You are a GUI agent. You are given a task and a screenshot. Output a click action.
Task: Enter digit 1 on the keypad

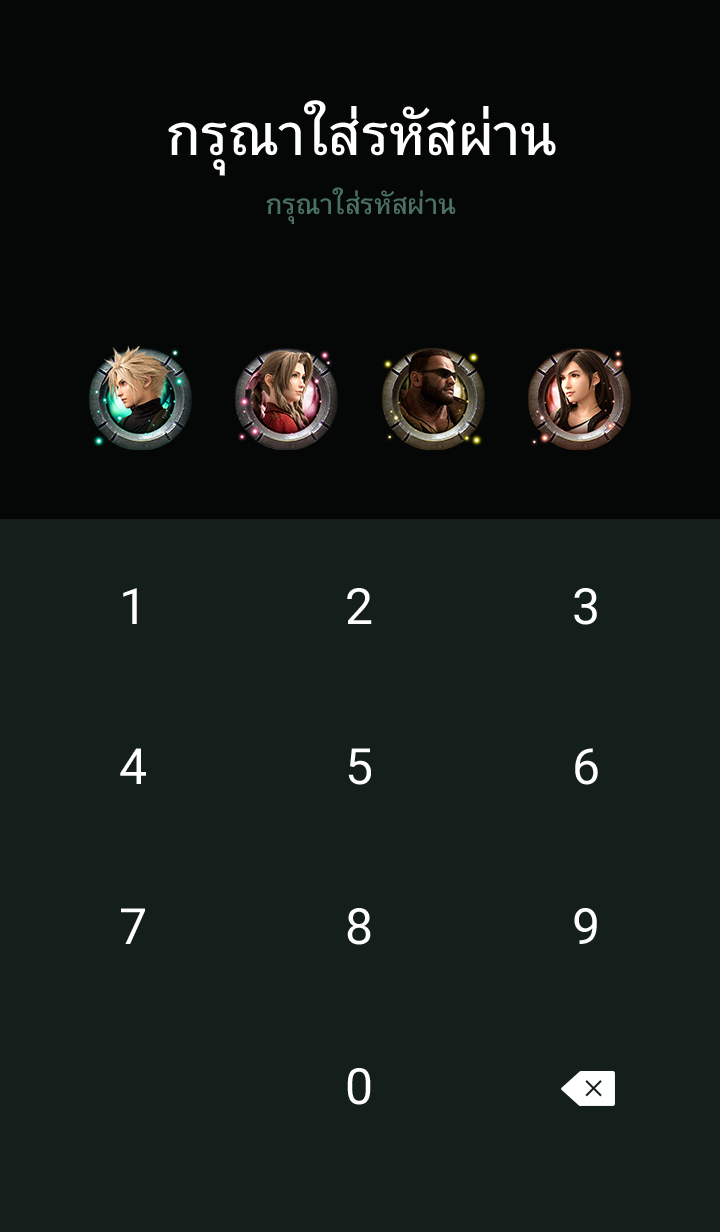133,607
